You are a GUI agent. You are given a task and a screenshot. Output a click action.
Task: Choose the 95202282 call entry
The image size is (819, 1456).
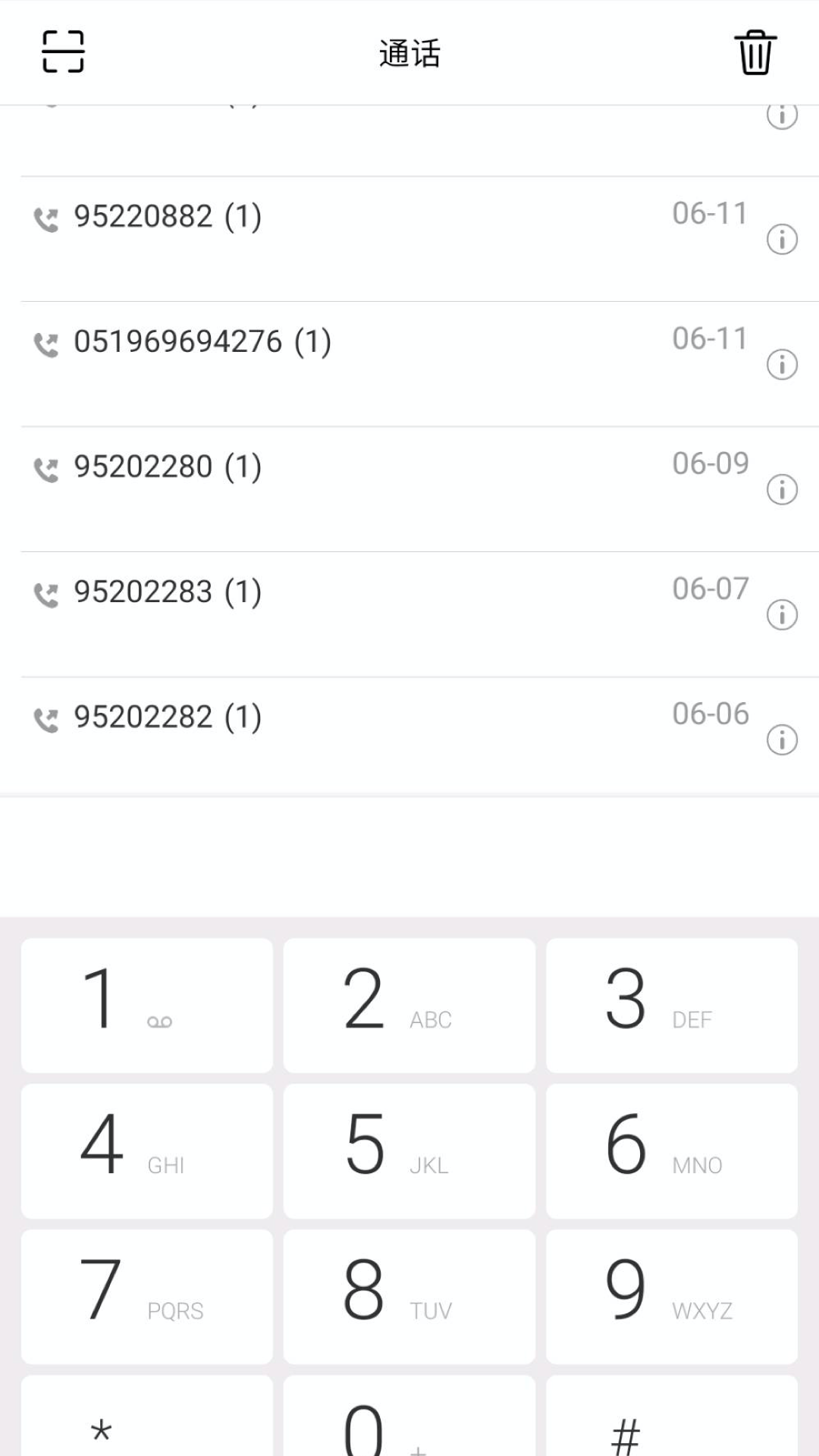[167, 718]
